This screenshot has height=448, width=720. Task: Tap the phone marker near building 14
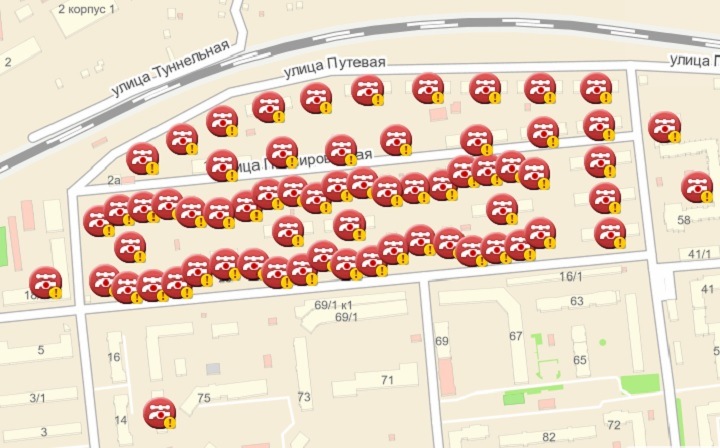point(158,413)
